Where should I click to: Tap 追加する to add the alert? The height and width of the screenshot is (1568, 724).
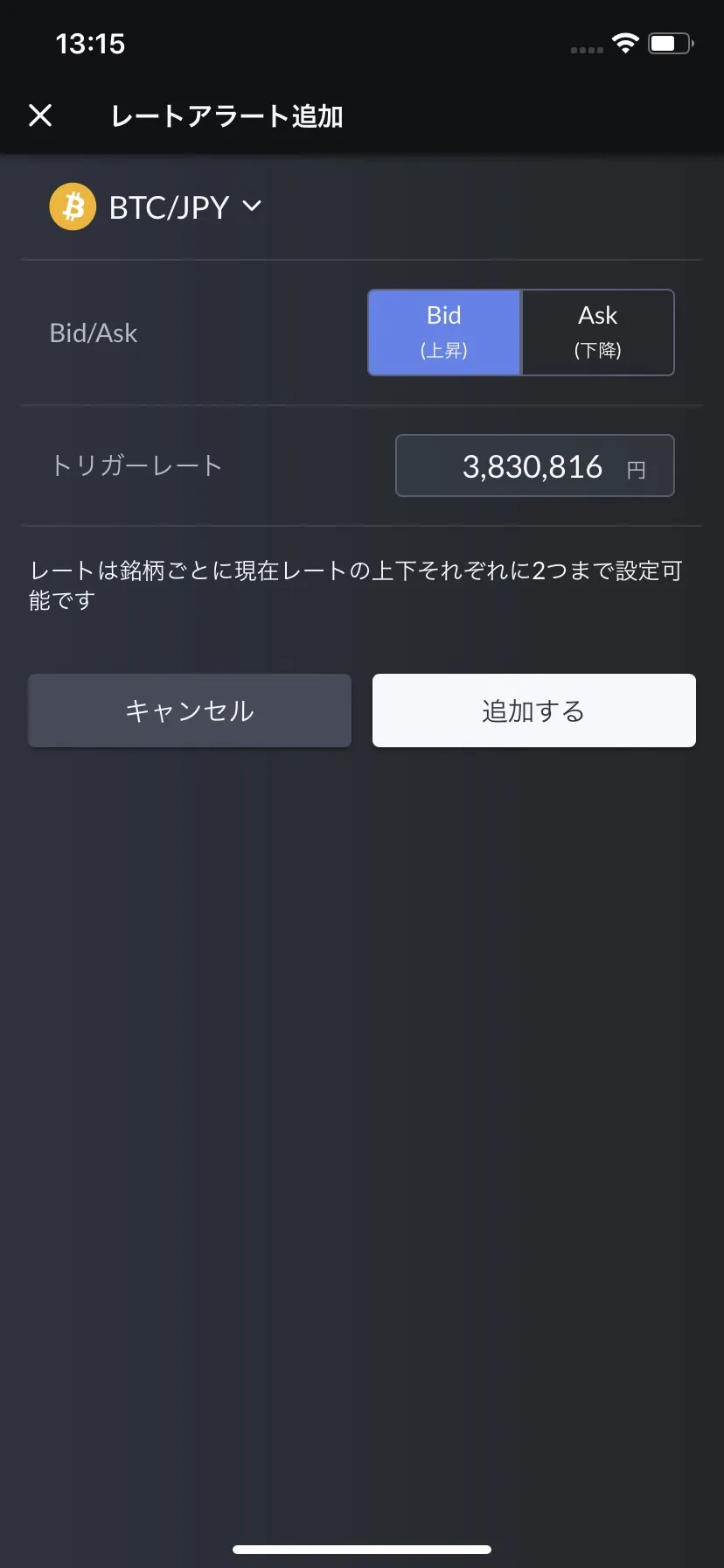click(533, 710)
